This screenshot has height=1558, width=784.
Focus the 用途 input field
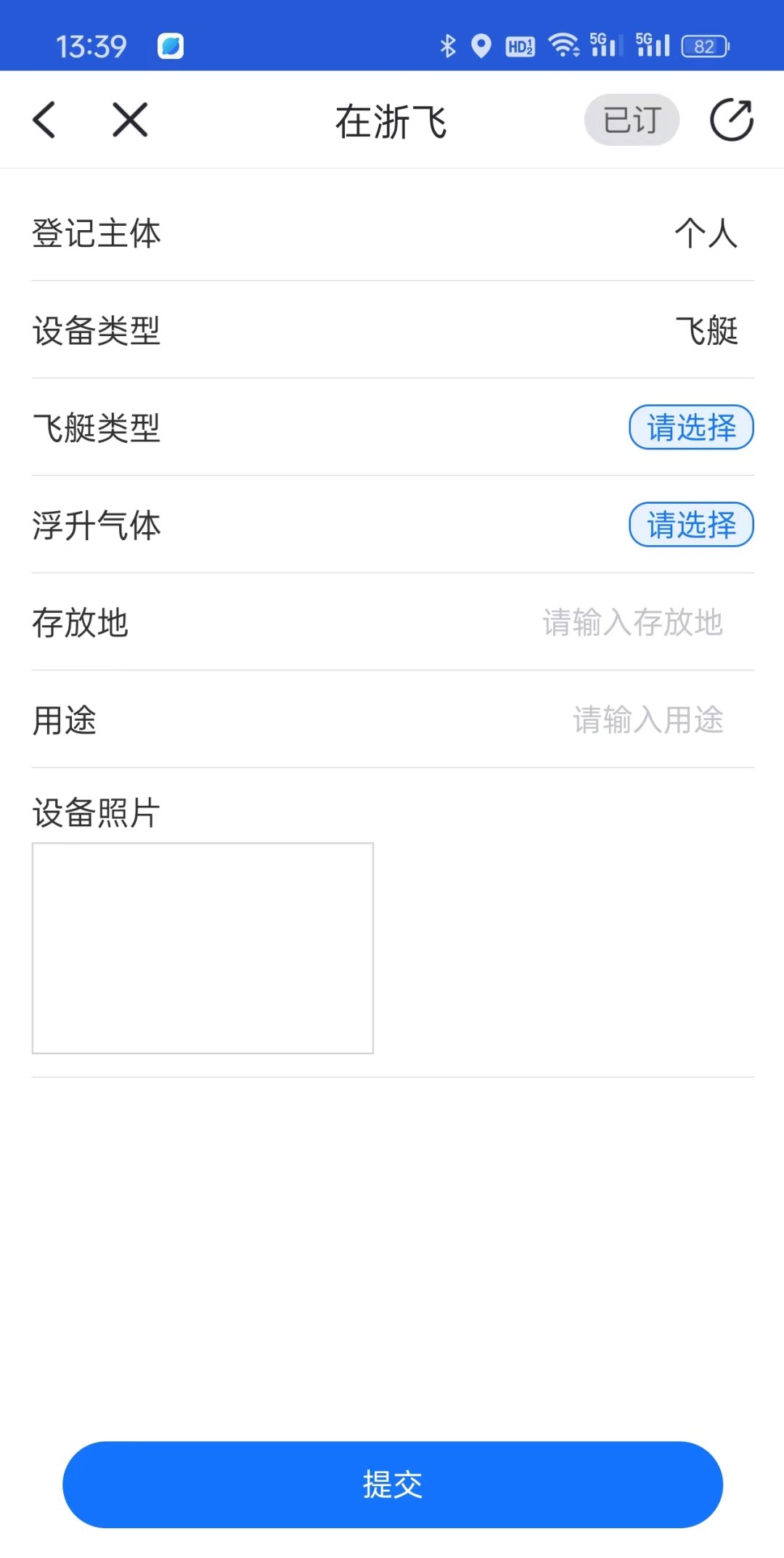tap(648, 720)
